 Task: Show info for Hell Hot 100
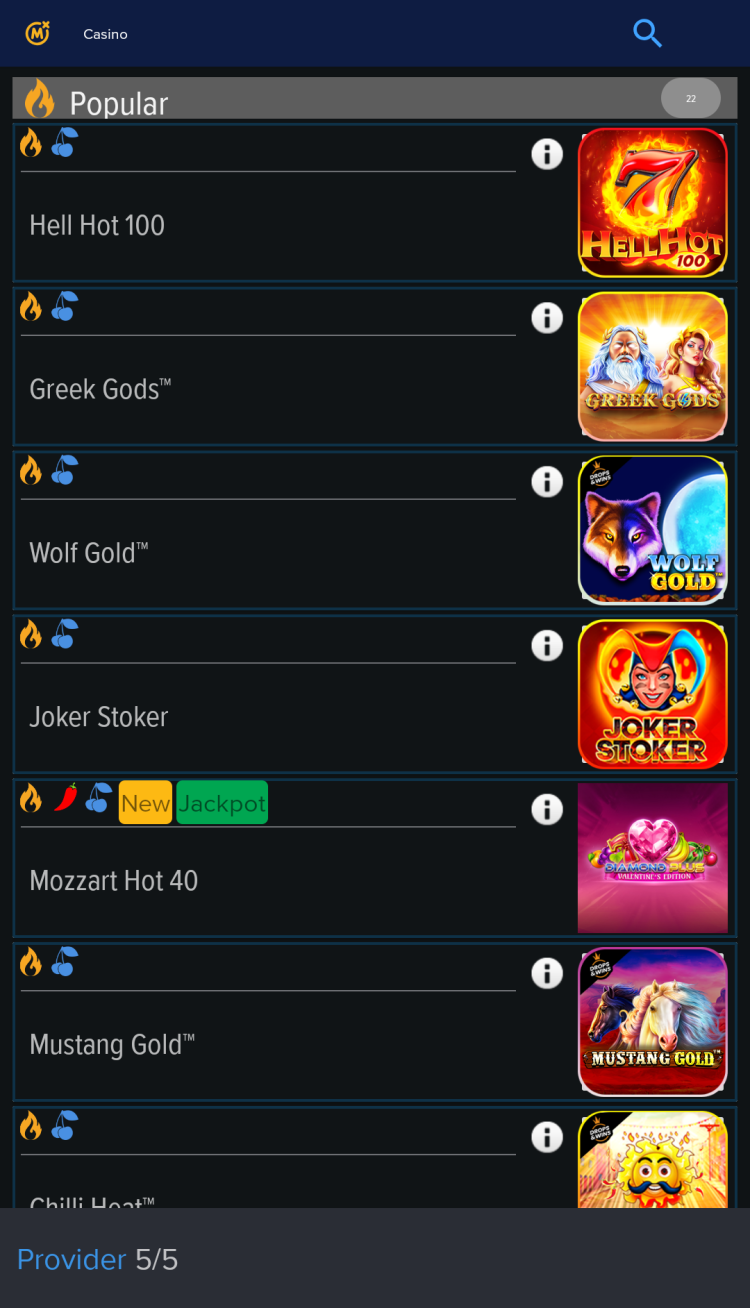[547, 154]
